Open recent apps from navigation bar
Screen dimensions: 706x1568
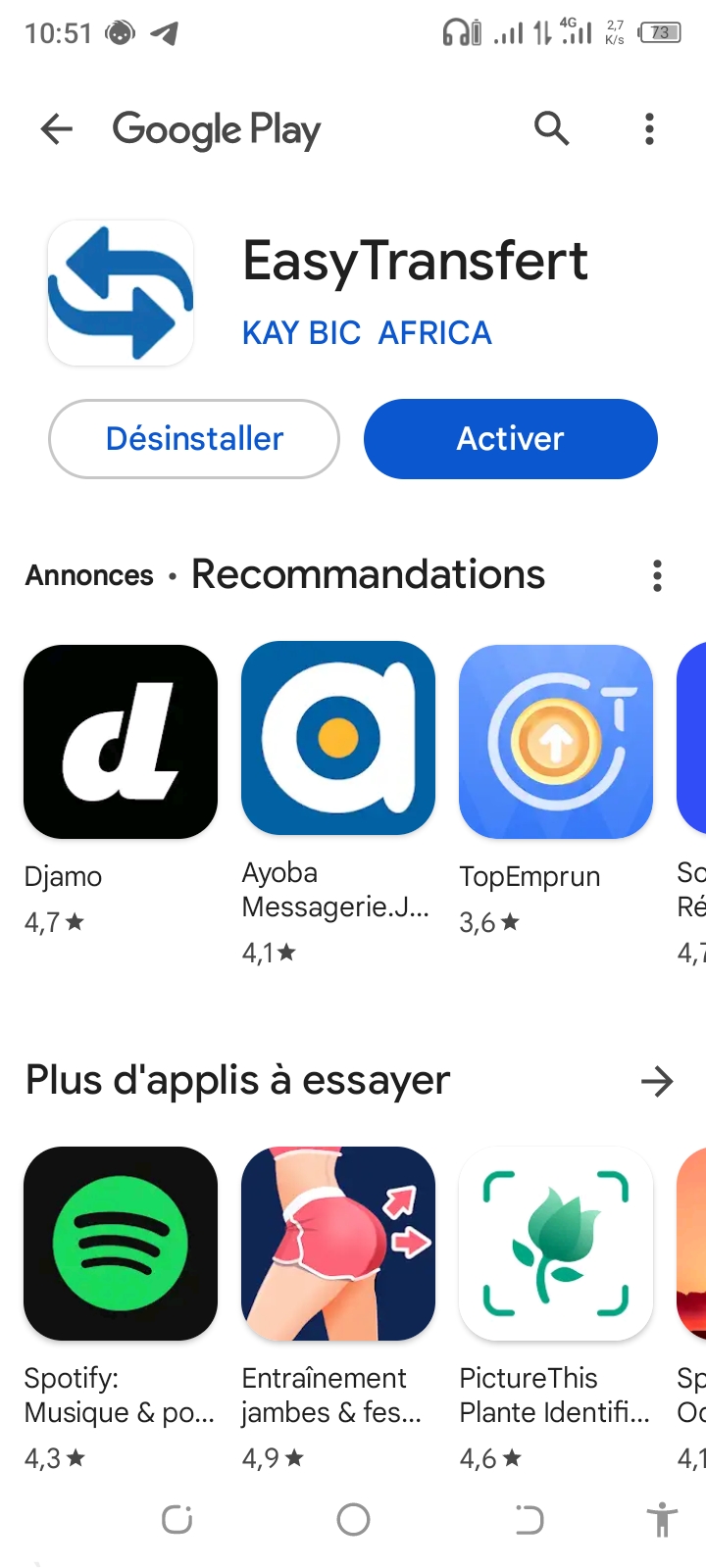(177, 1520)
